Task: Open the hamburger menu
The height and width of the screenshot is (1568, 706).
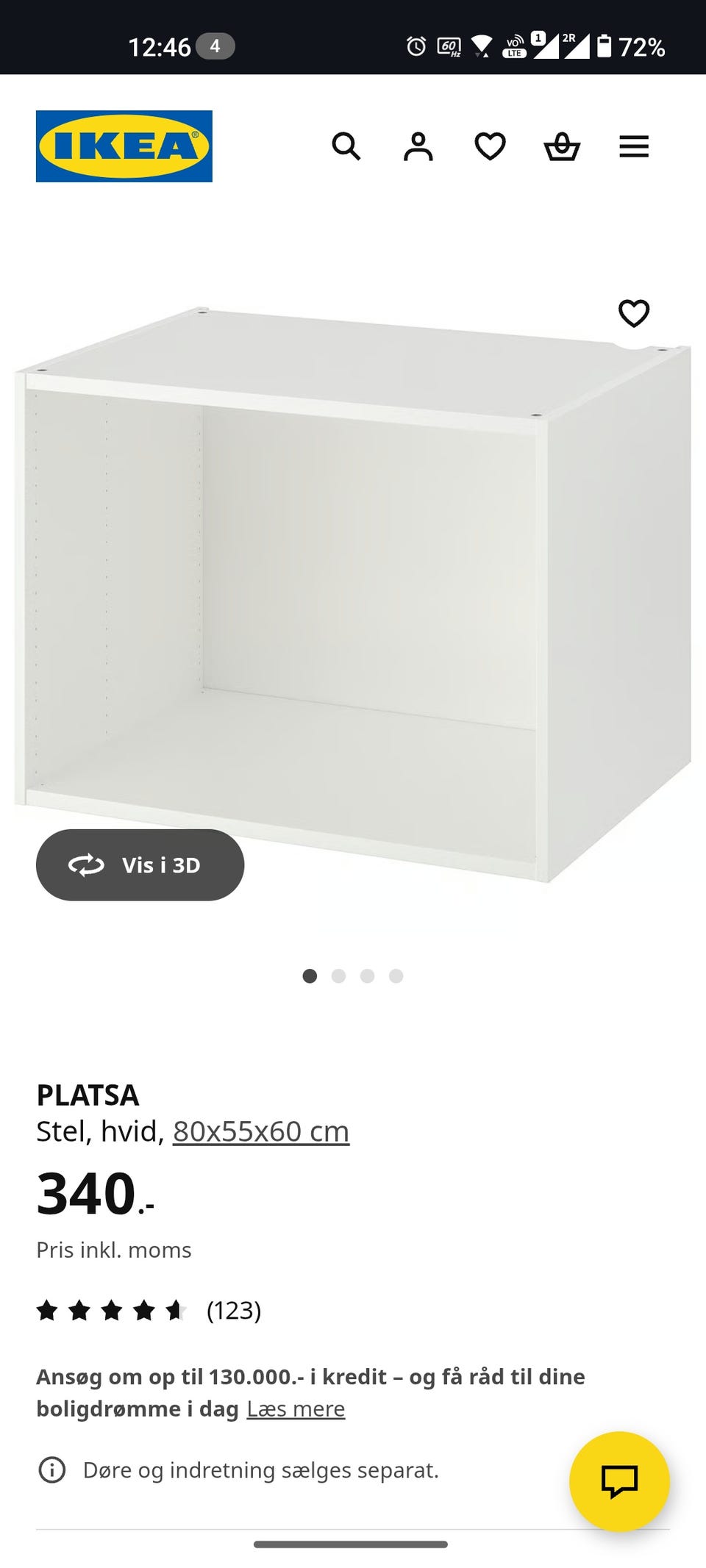Action: coord(633,146)
